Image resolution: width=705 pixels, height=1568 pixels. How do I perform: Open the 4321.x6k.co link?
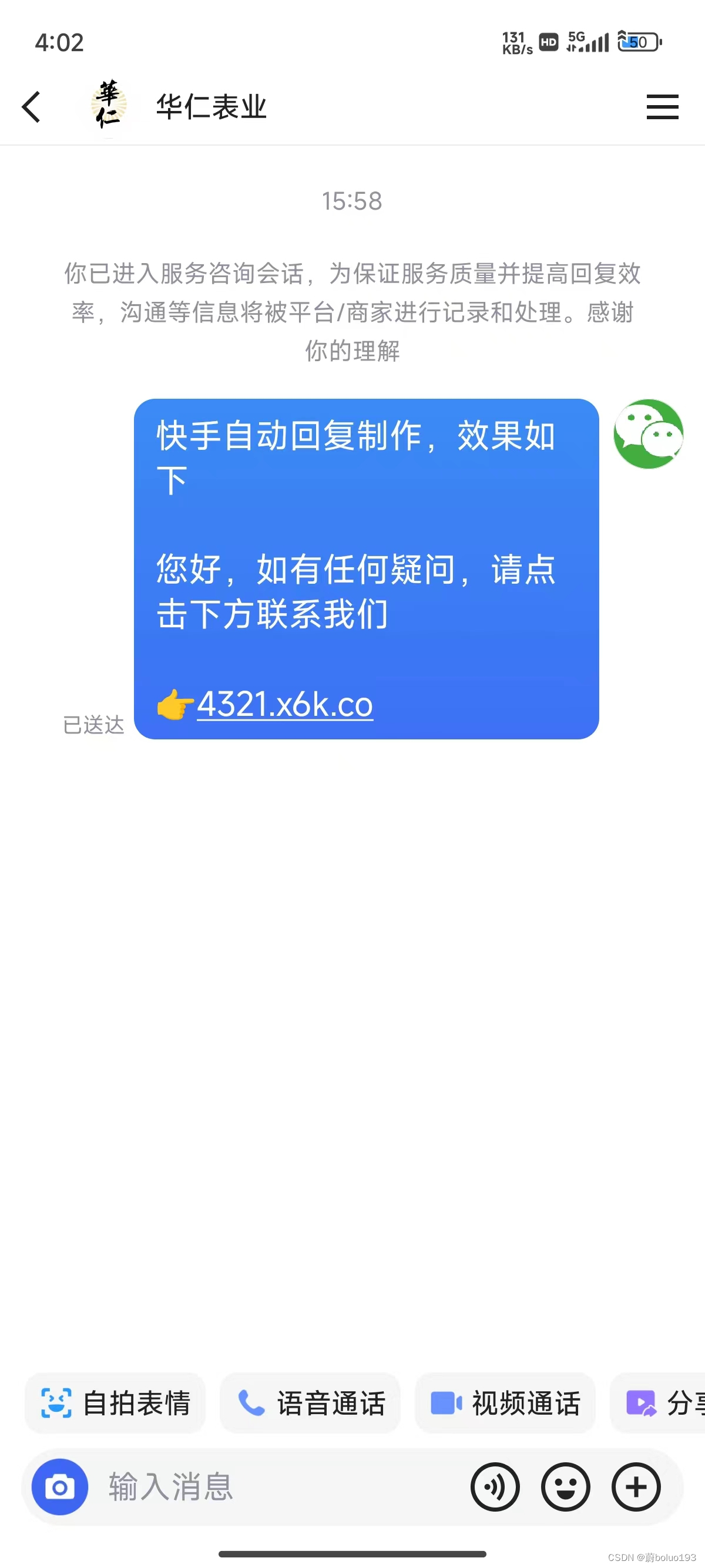click(x=284, y=704)
